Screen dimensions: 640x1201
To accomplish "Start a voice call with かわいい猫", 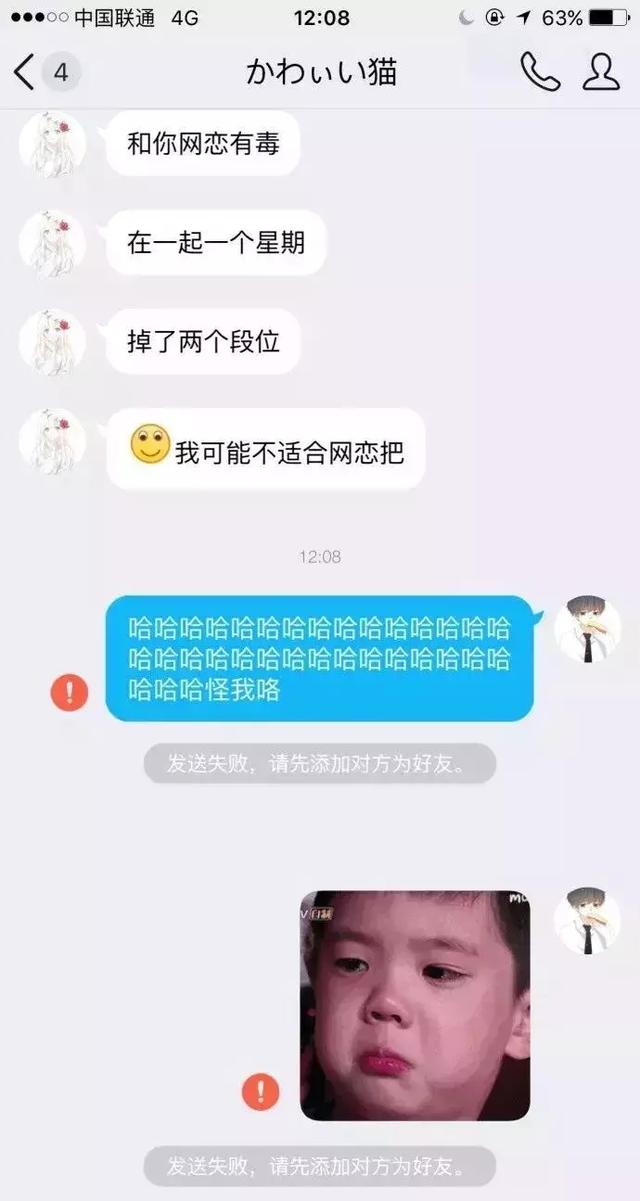I will pos(539,73).
